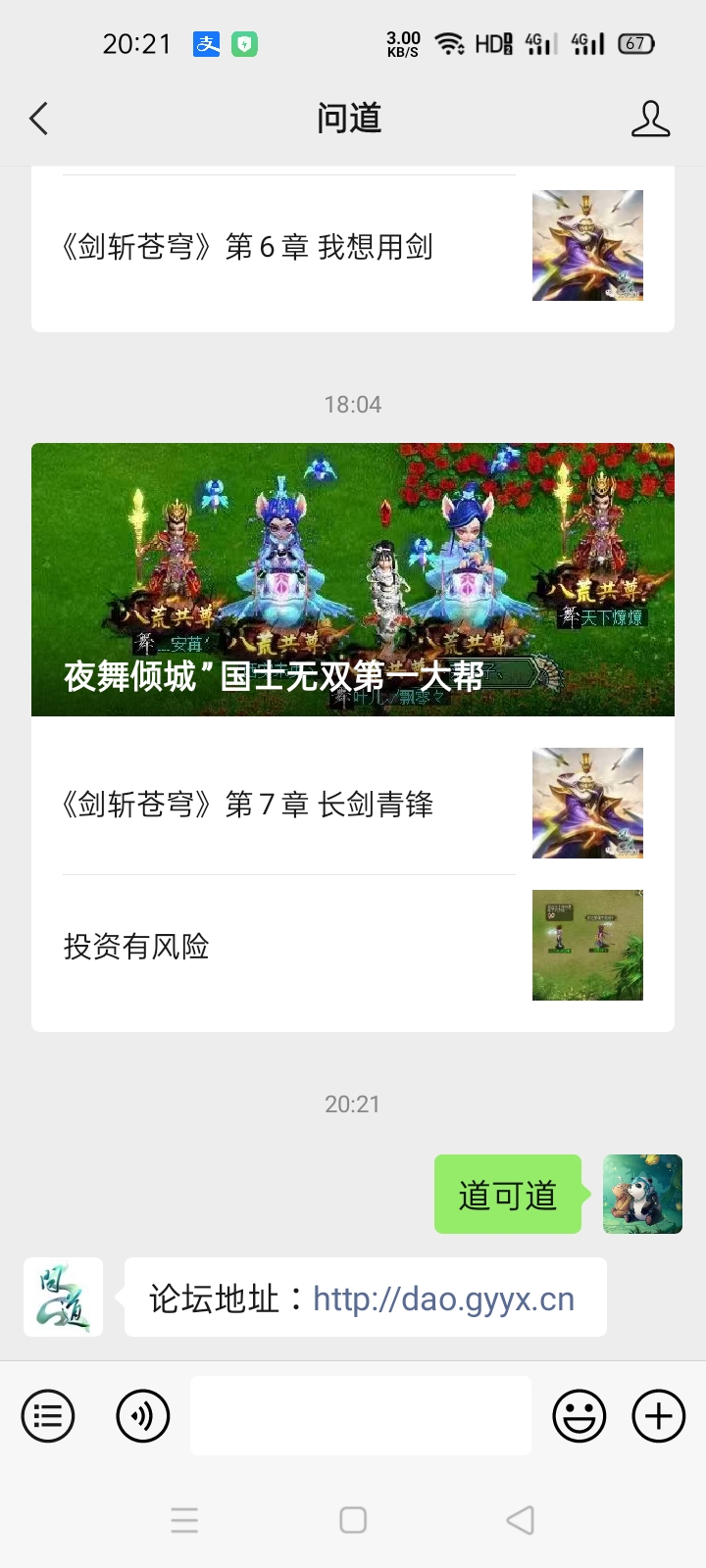The width and height of the screenshot is (706, 1568).
Task: Switch to voice message input
Action: tap(142, 1416)
